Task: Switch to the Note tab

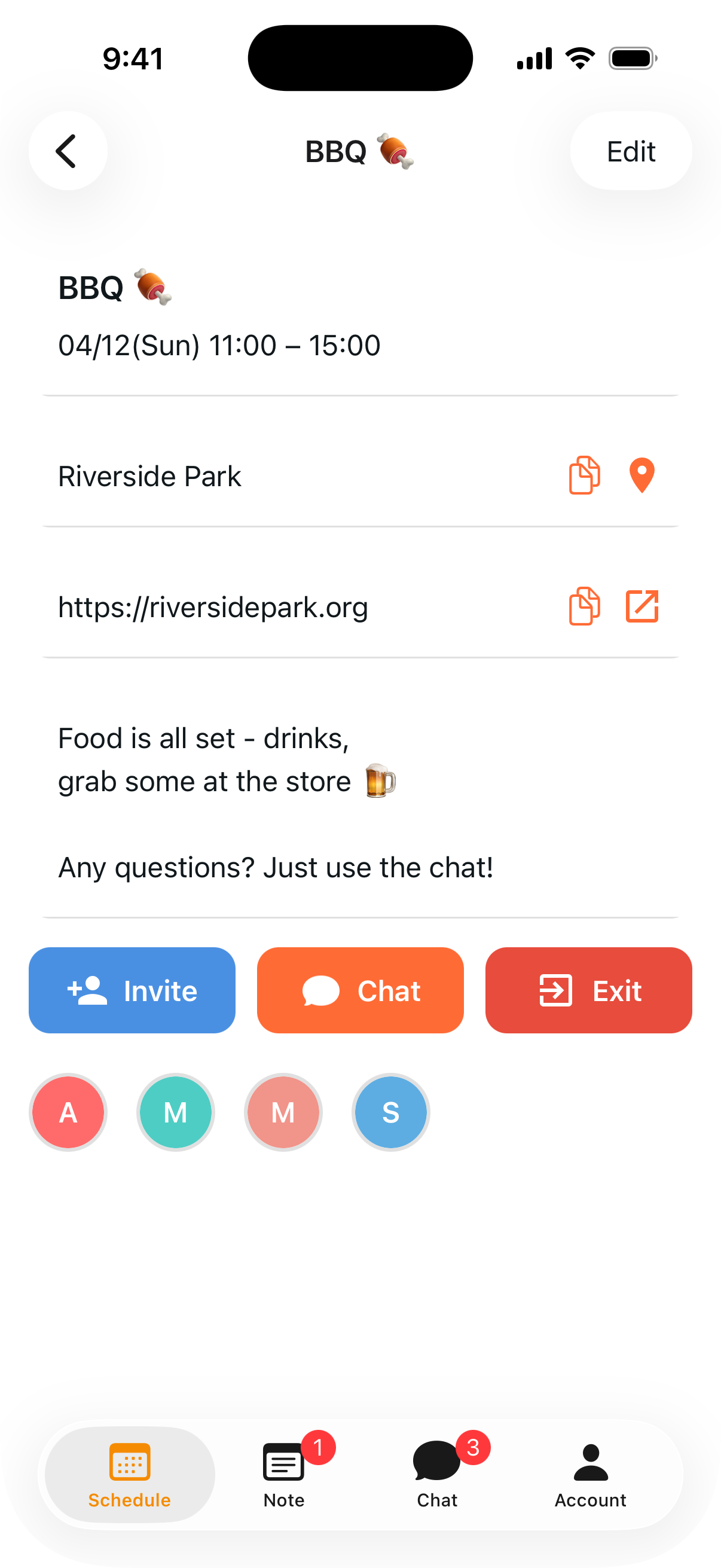Action: point(284,1474)
